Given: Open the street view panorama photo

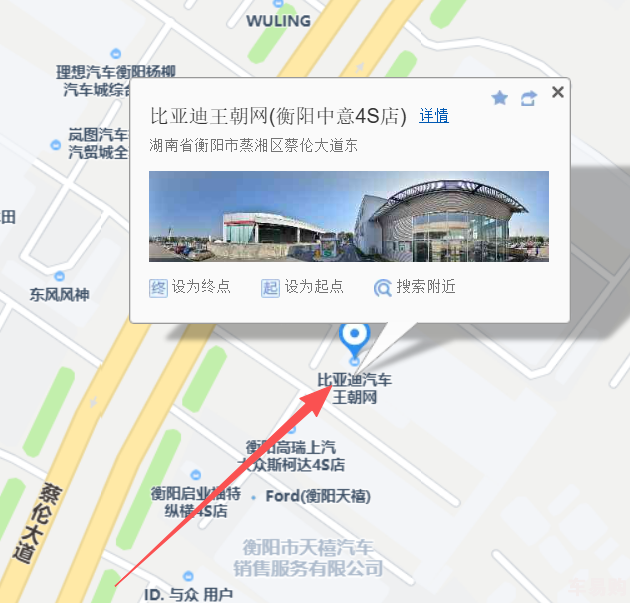Looking at the screenshot, I should click(348, 216).
